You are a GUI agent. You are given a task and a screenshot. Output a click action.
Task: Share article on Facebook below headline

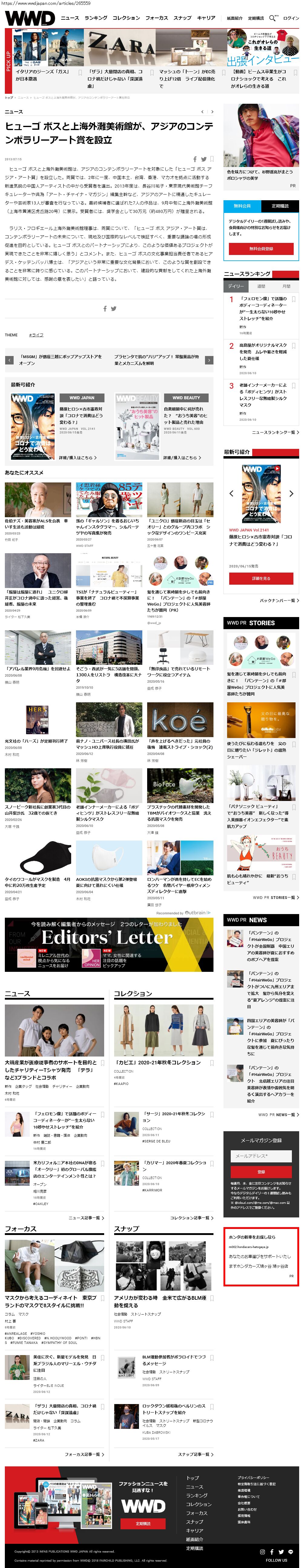195,159
